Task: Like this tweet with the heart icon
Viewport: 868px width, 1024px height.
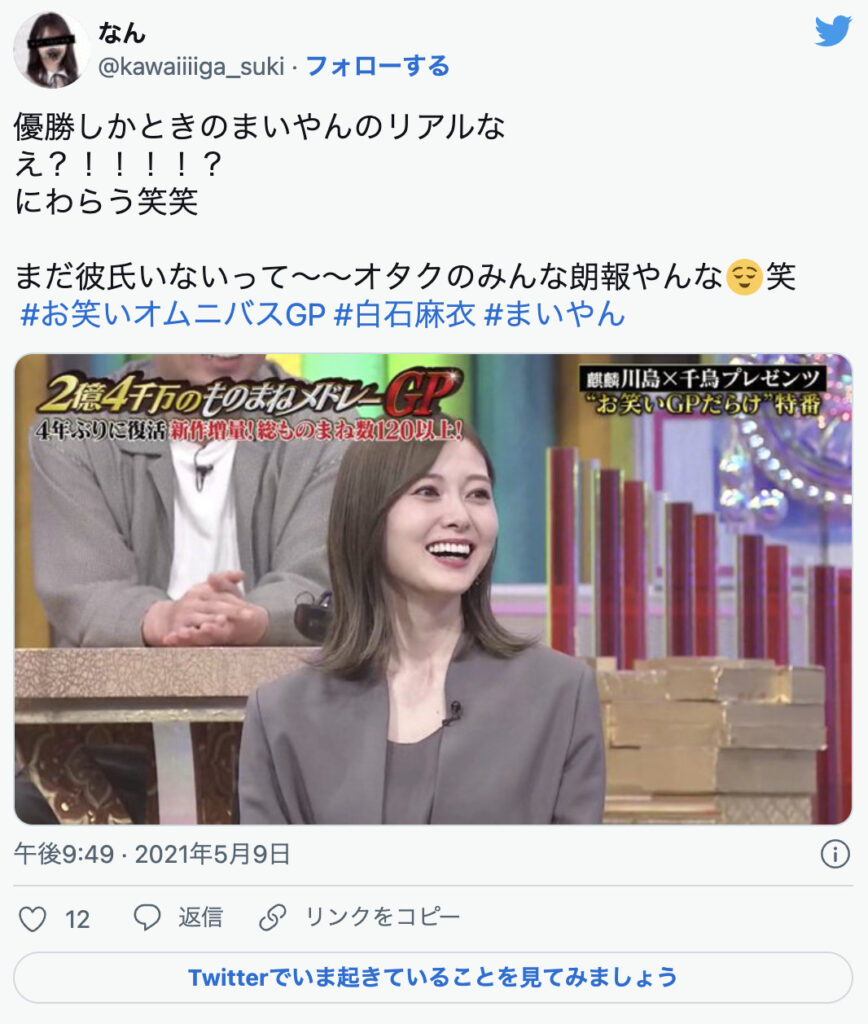Action: point(33,918)
